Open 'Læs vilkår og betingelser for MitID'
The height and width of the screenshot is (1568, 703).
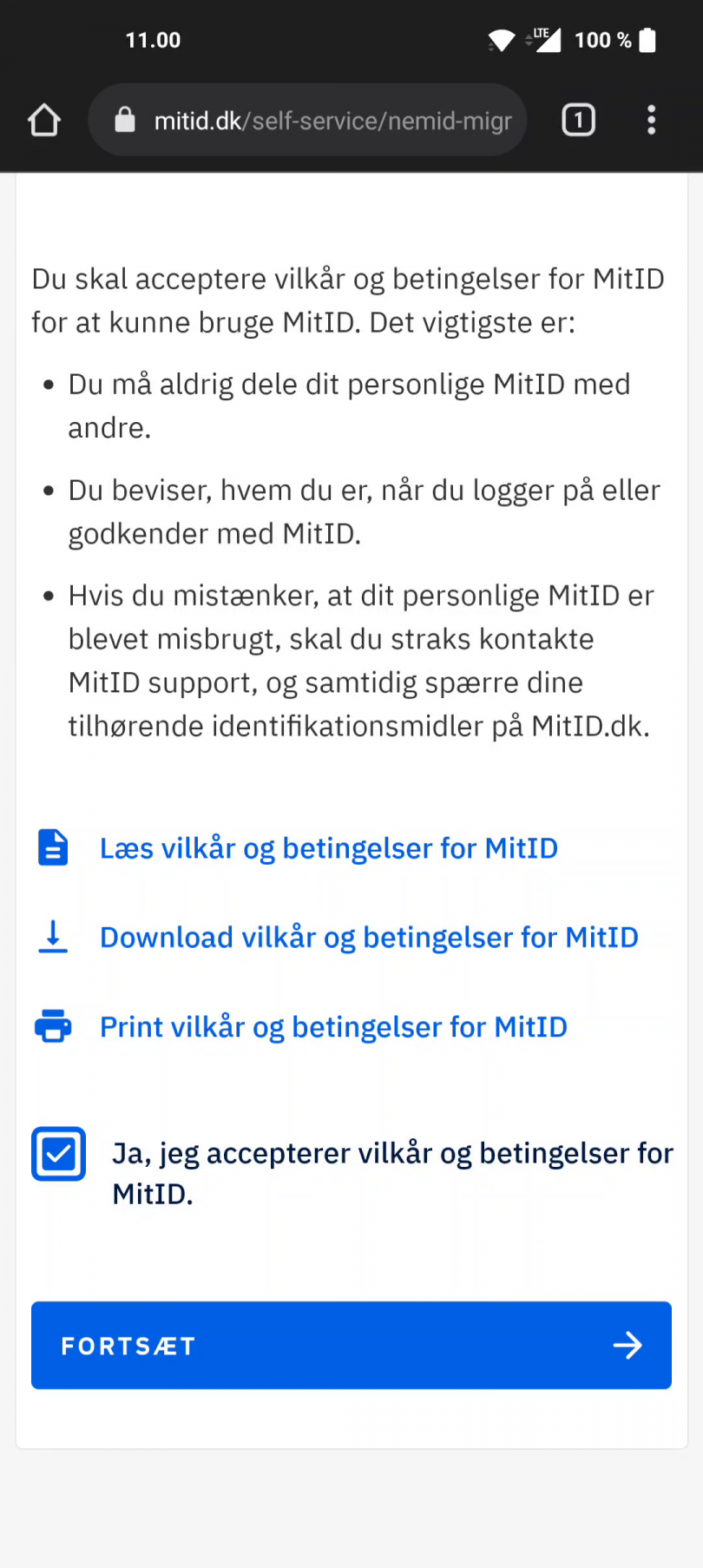point(329,847)
